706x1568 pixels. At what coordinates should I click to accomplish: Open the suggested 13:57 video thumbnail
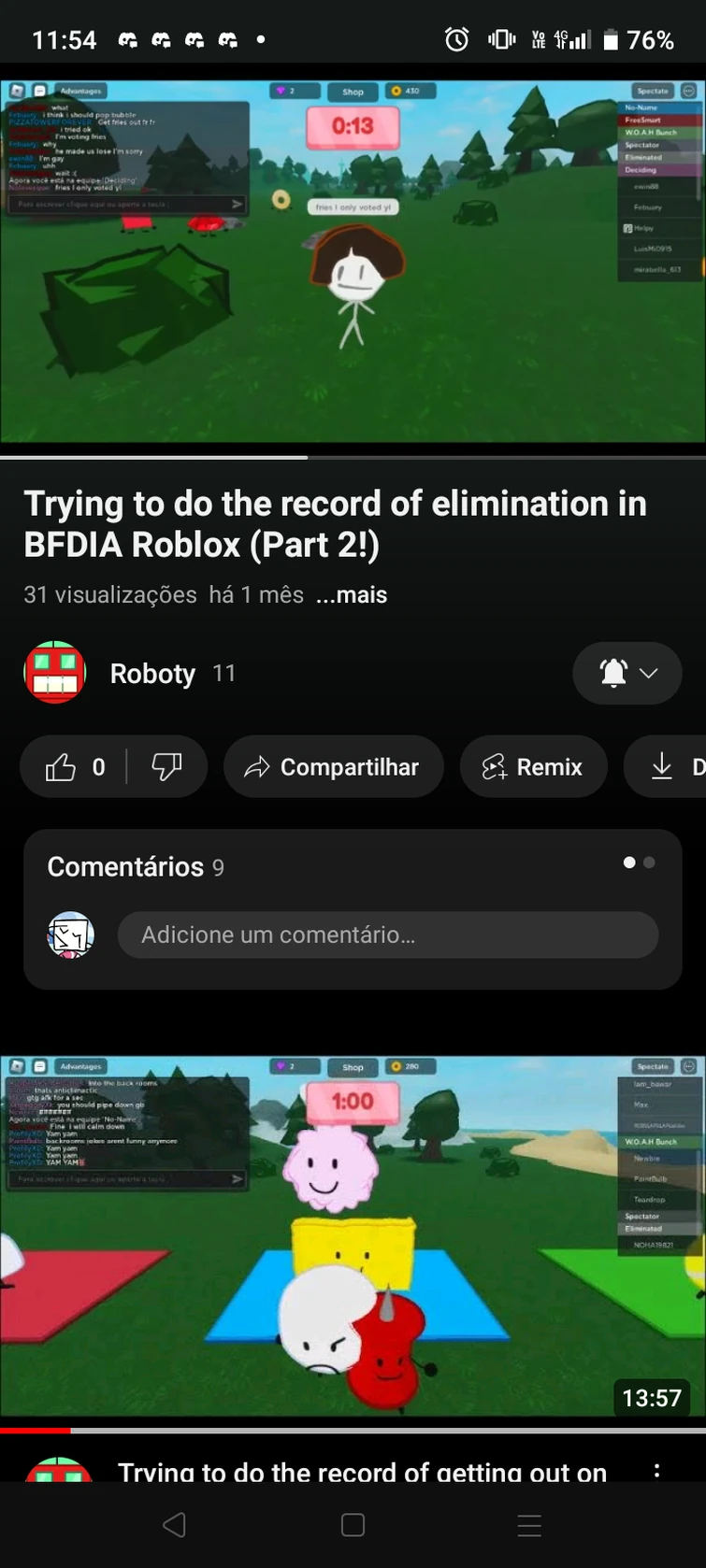[353, 1235]
